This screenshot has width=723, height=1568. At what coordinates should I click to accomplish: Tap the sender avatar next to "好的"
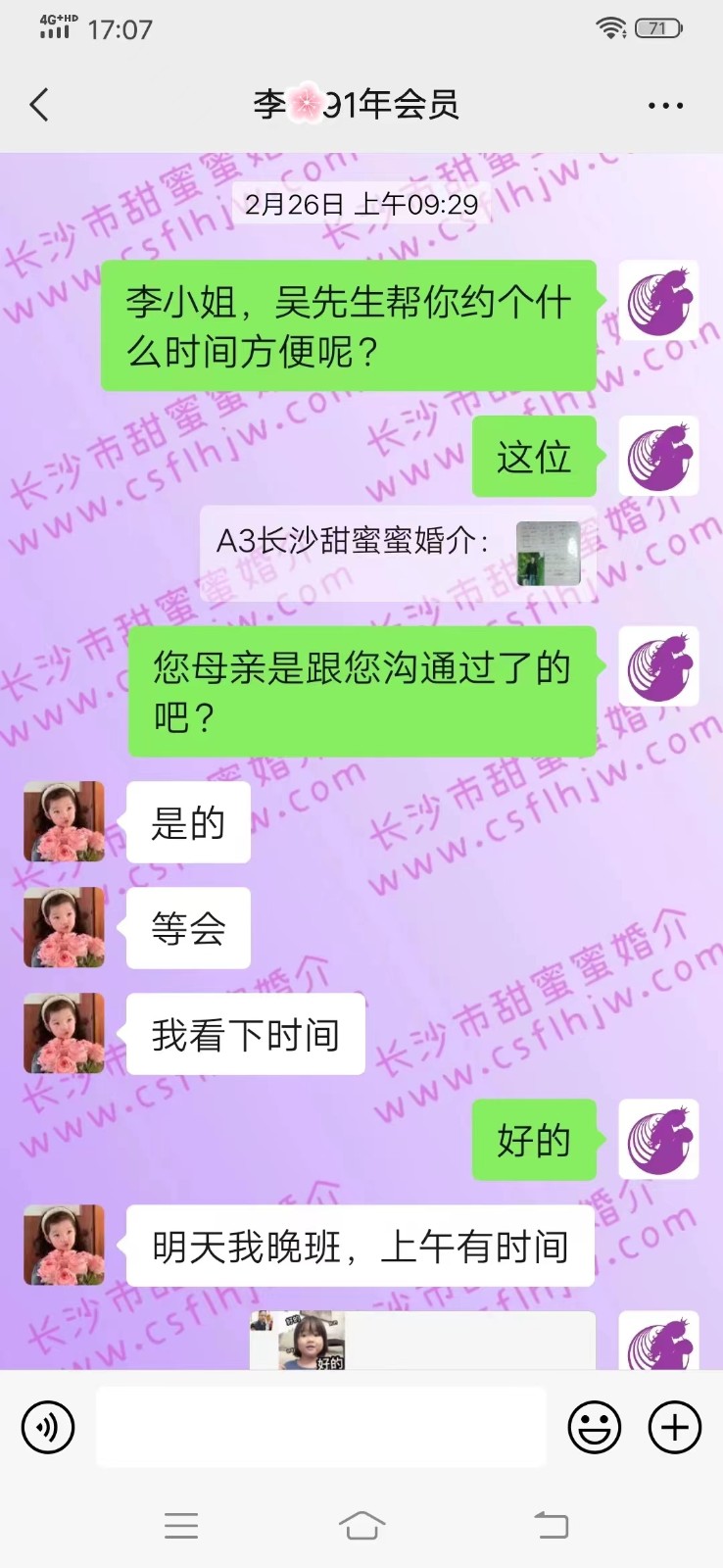click(x=658, y=1139)
